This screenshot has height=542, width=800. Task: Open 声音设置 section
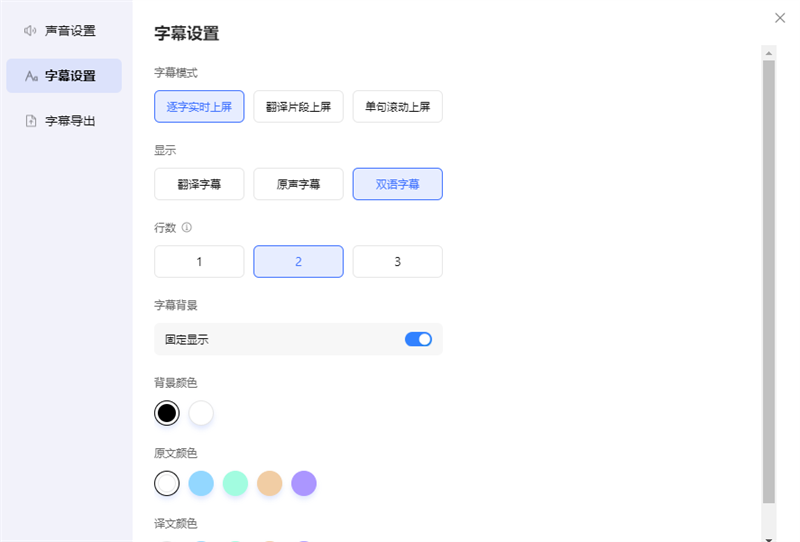63,31
